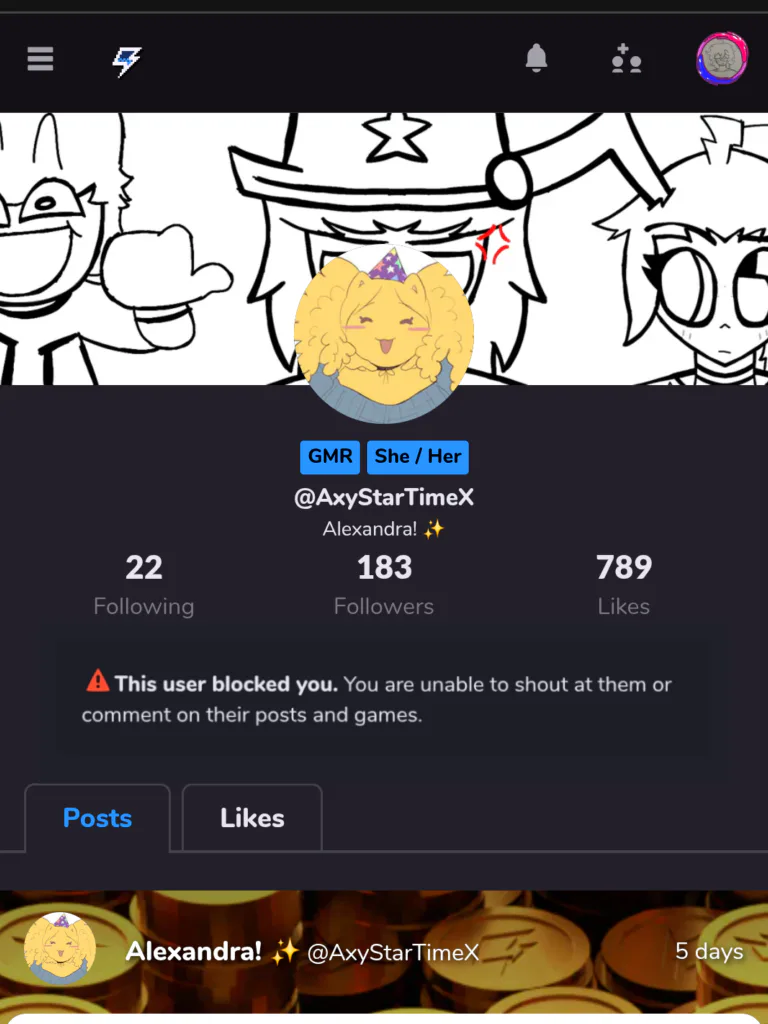
Task: Open the hamburger drawer menu
Action: (x=40, y=60)
